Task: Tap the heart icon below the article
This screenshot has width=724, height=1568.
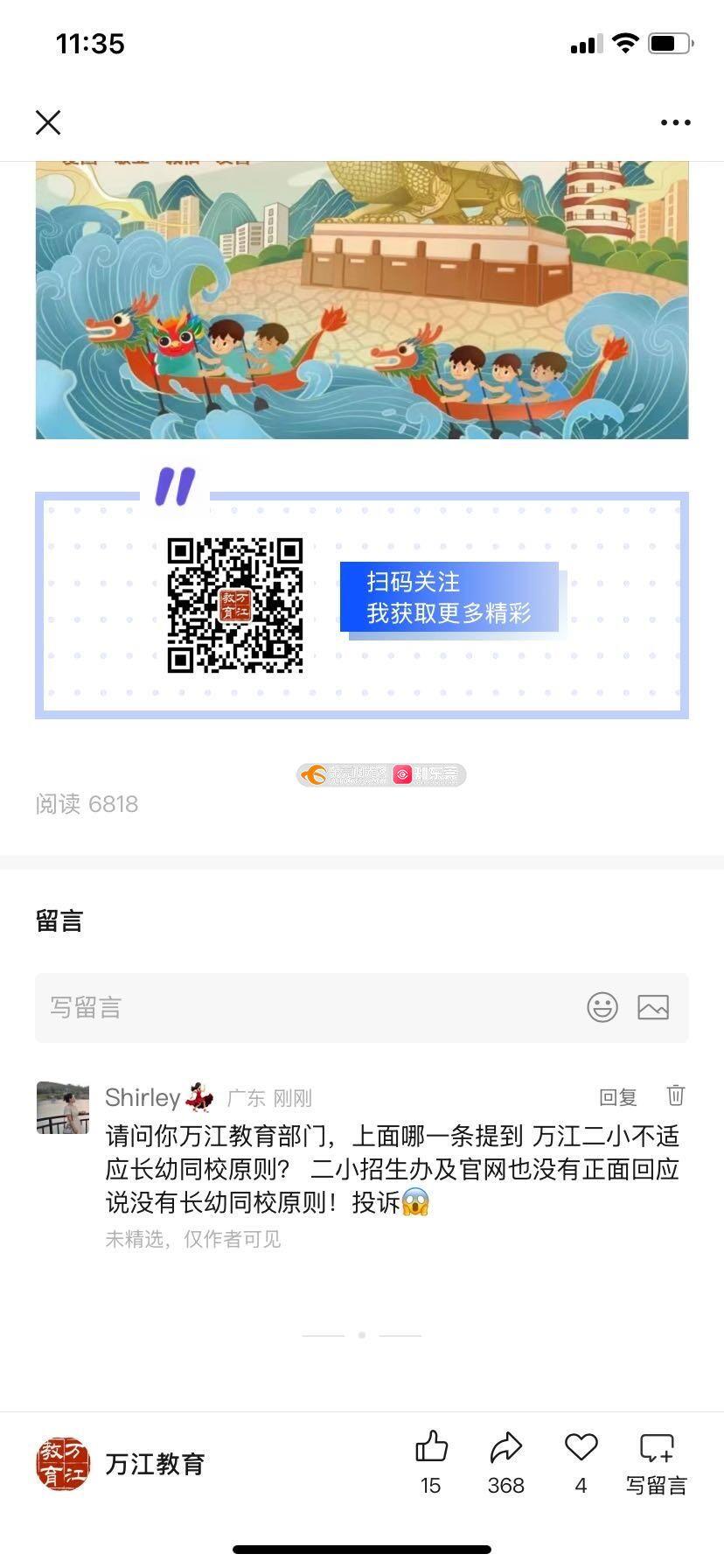Action: pos(581,1449)
